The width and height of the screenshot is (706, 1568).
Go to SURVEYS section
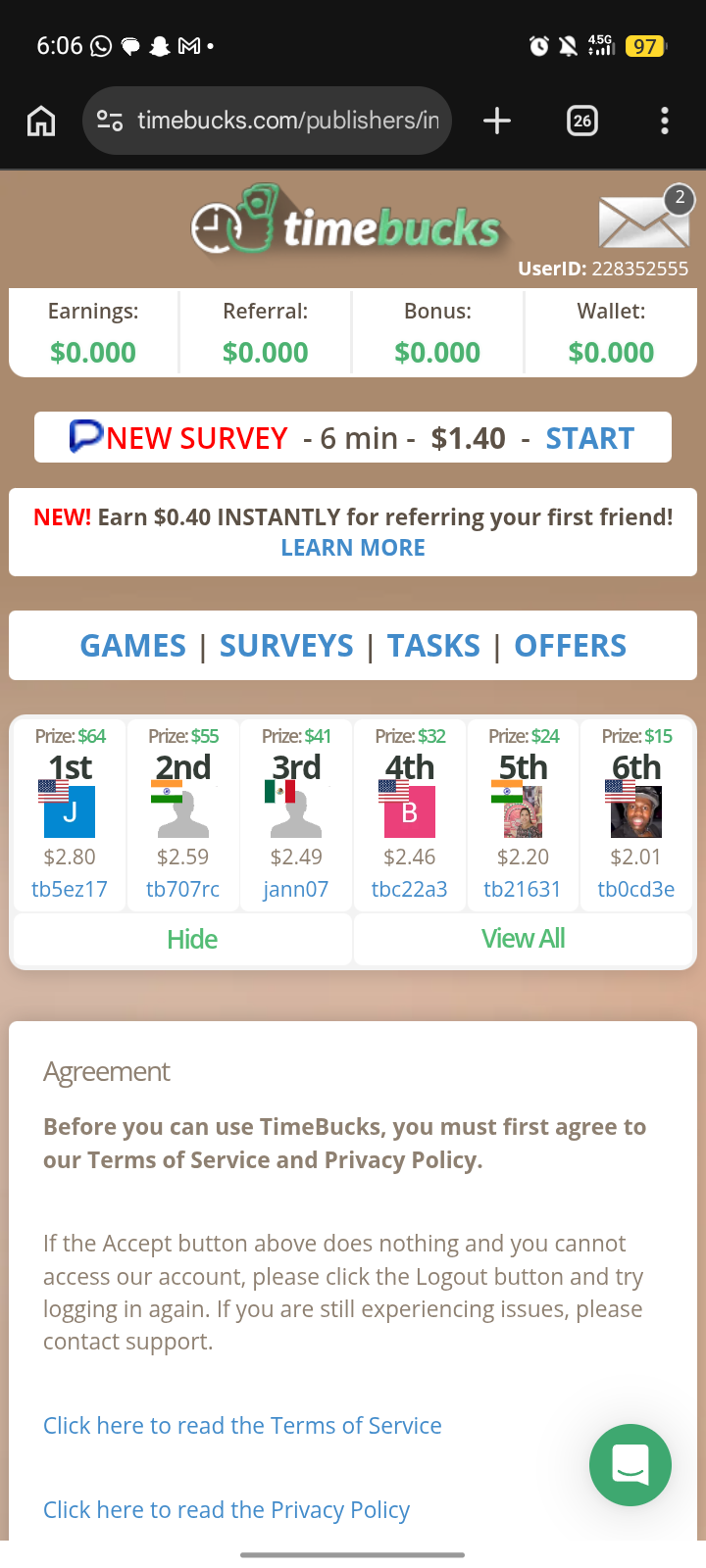click(x=286, y=646)
